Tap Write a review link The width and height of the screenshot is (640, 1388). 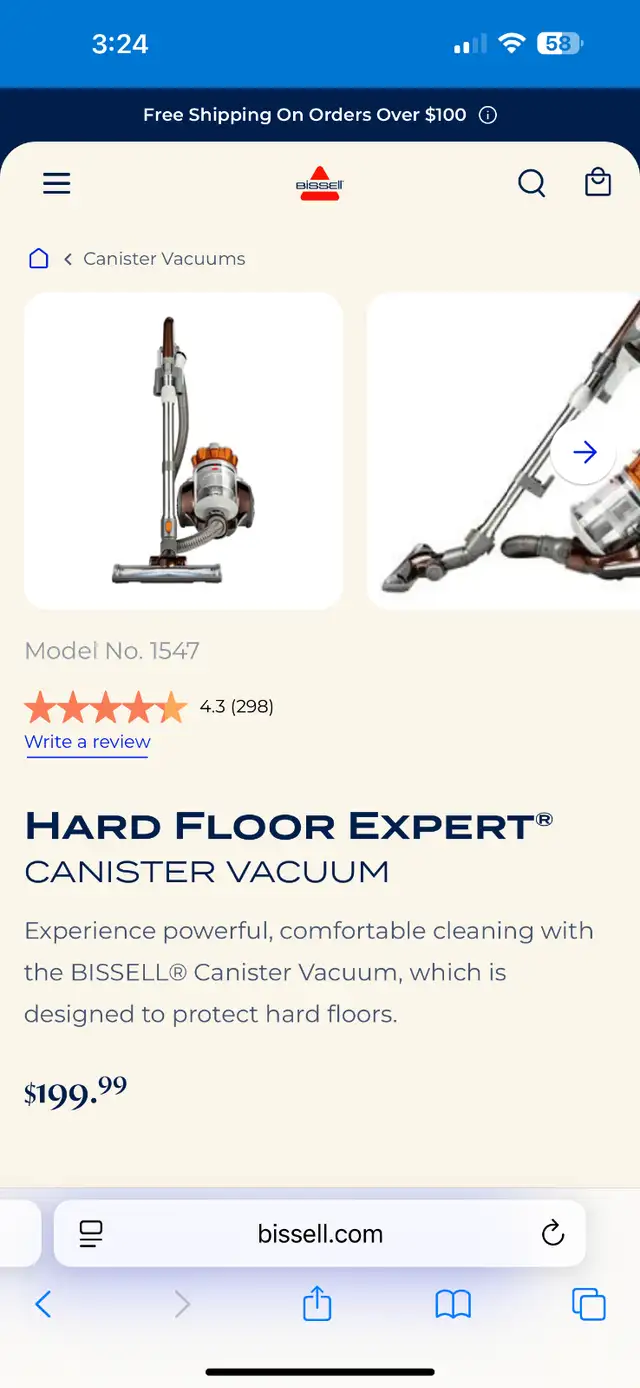point(87,742)
